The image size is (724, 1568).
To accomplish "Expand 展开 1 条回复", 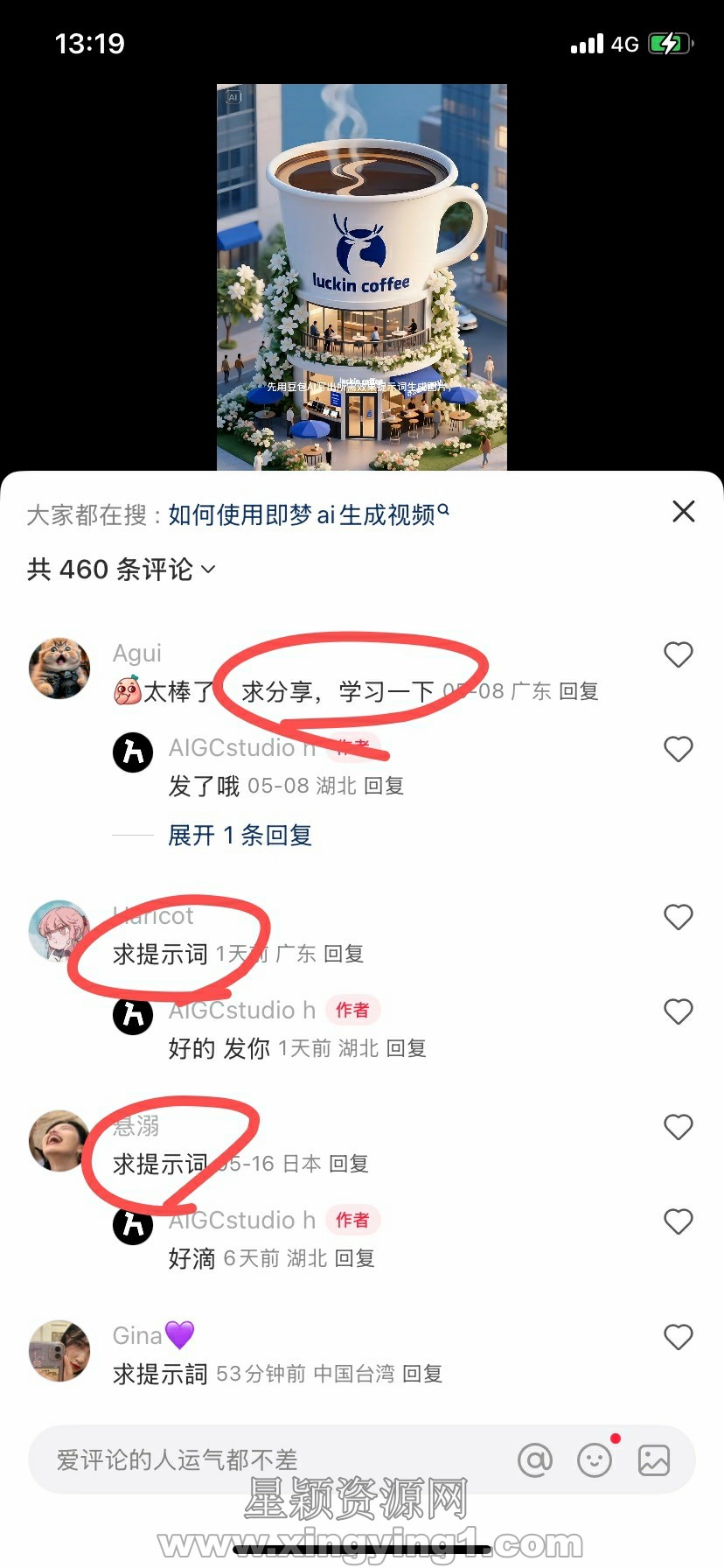I will [x=240, y=836].
